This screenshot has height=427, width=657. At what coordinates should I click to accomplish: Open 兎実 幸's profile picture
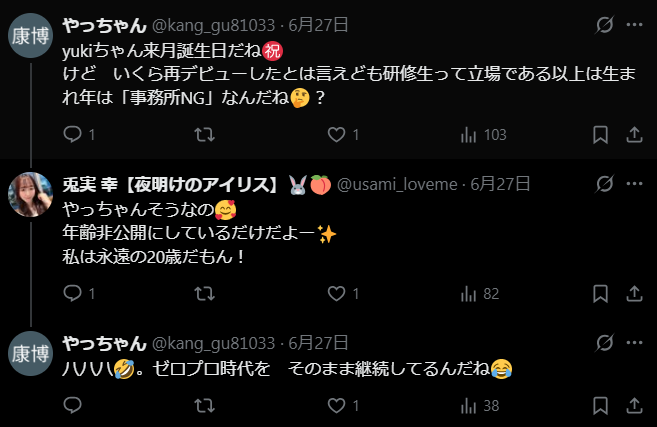(33, 194)
